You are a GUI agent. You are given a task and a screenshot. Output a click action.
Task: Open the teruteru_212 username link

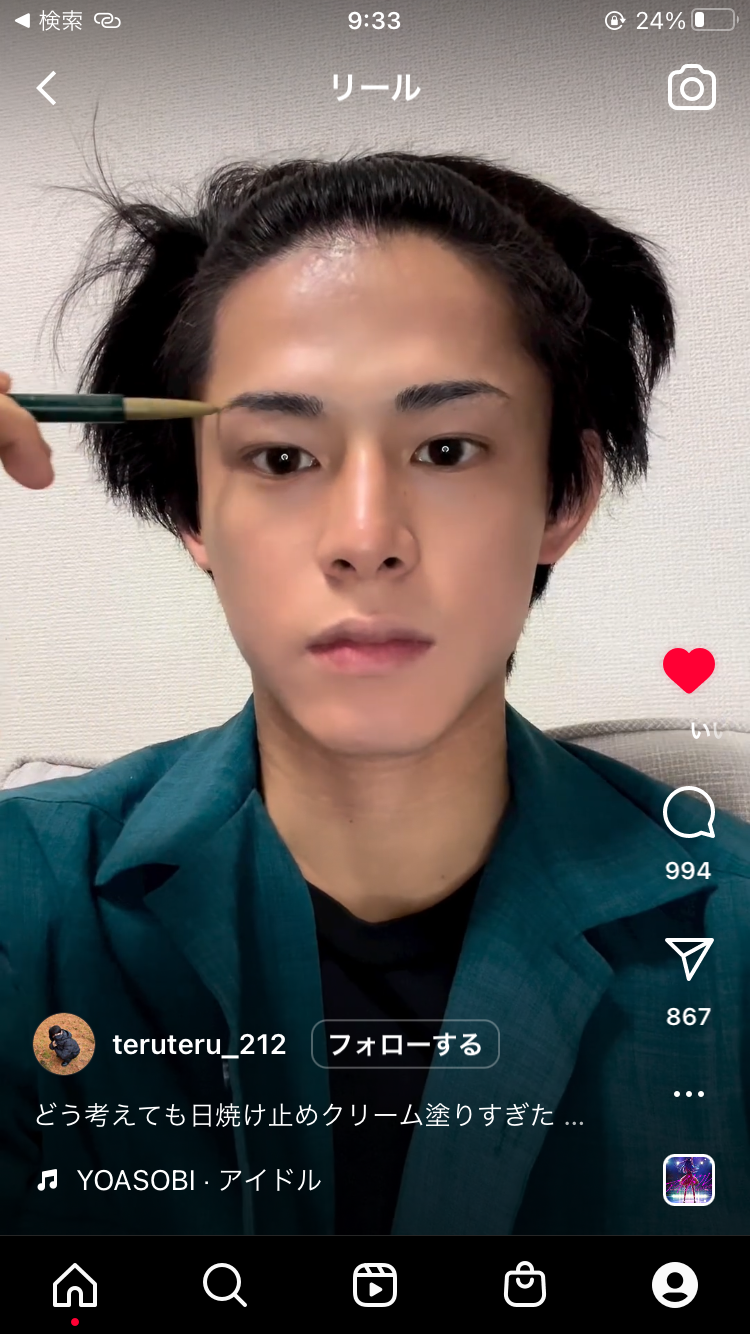coord(199,1045)
